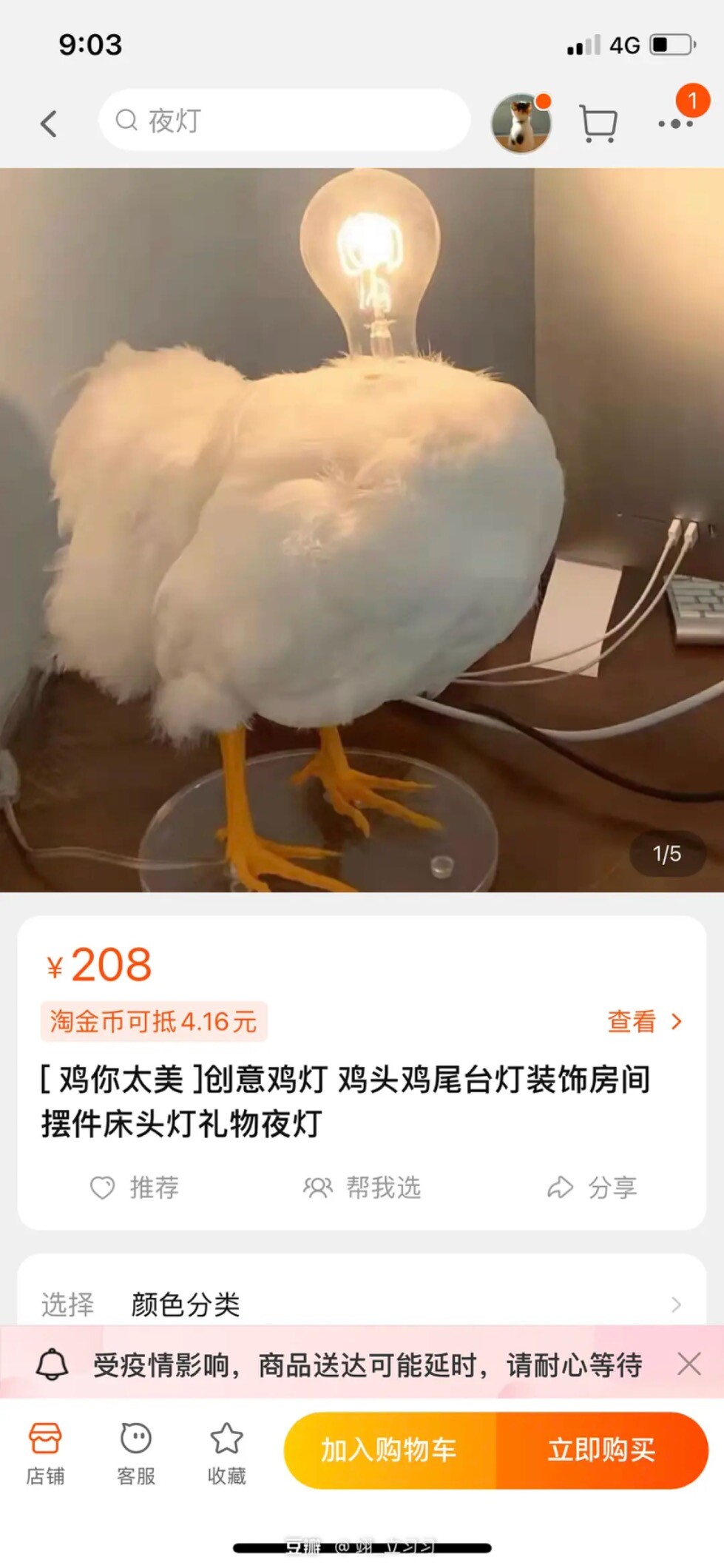Share the product via 分享

(x=592, y=1188)
